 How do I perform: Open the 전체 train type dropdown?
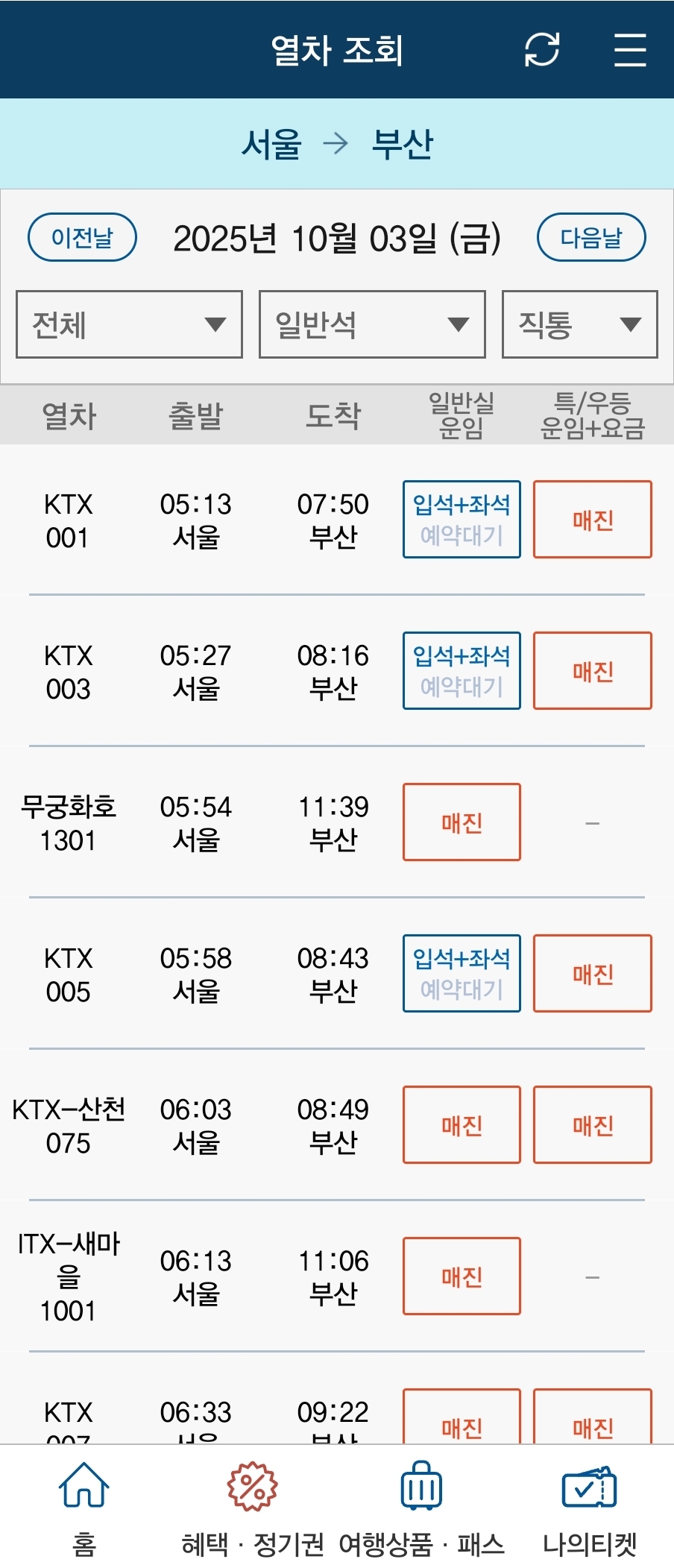pos(129,324)
